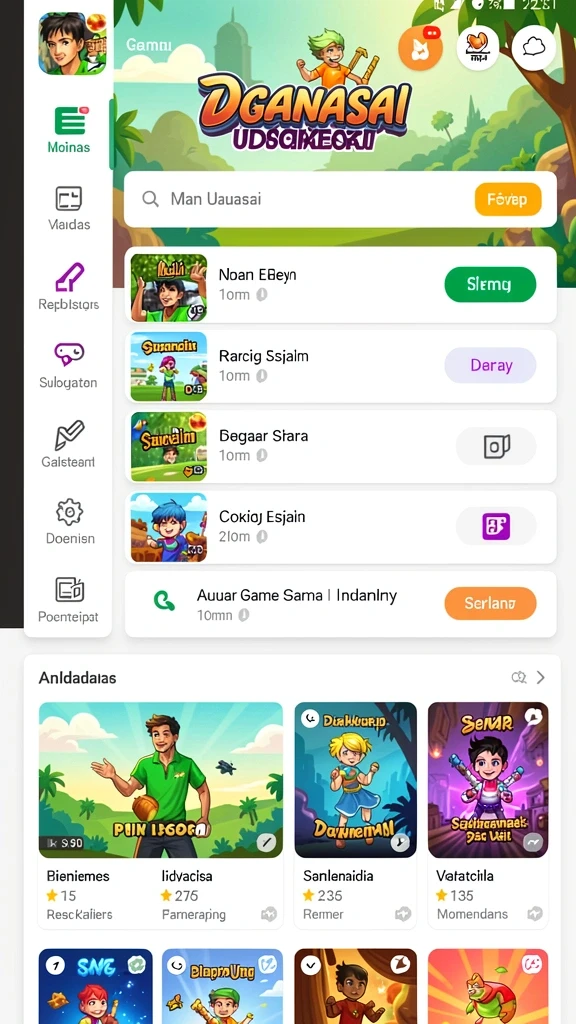Open Repblstors in the sidebar
Viewport: 576px width, 1024px height.
coord(69,287)
